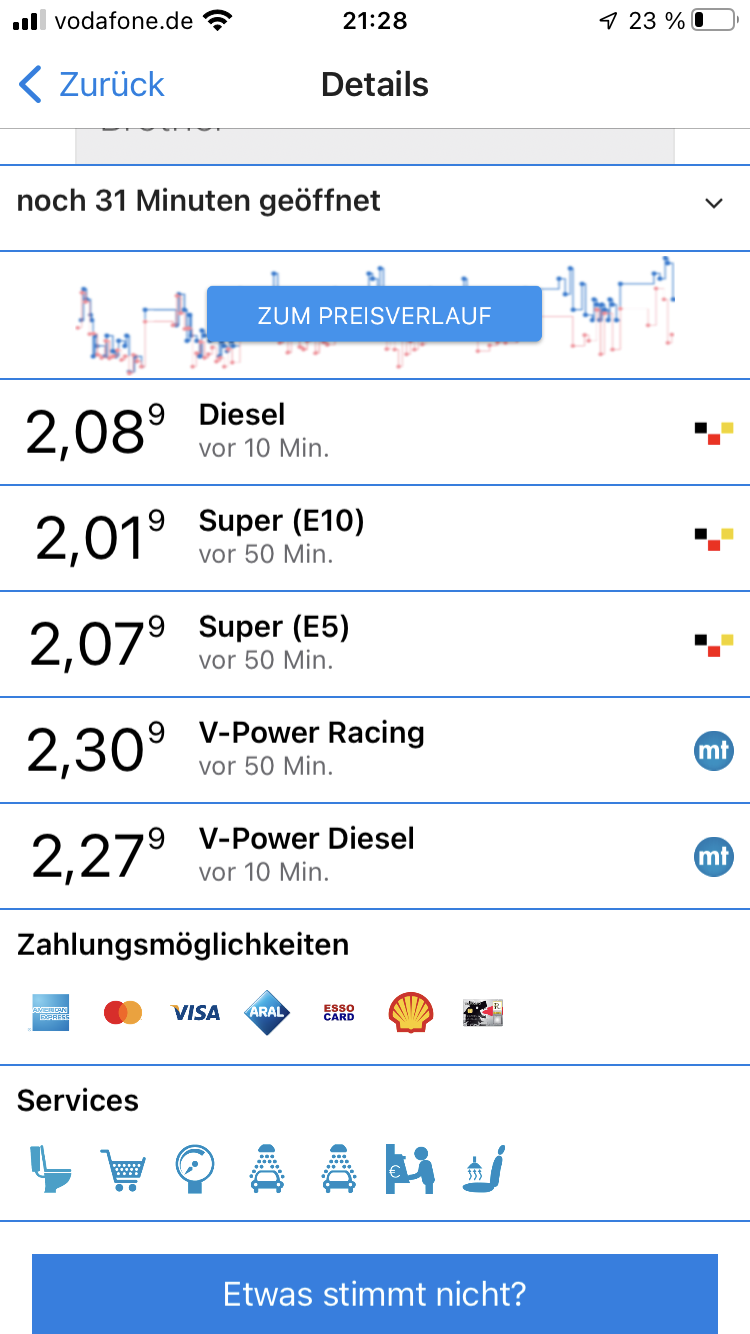Open the Super (E10) price row
This screenshot has width=750, height=1334.
(375, 538)
